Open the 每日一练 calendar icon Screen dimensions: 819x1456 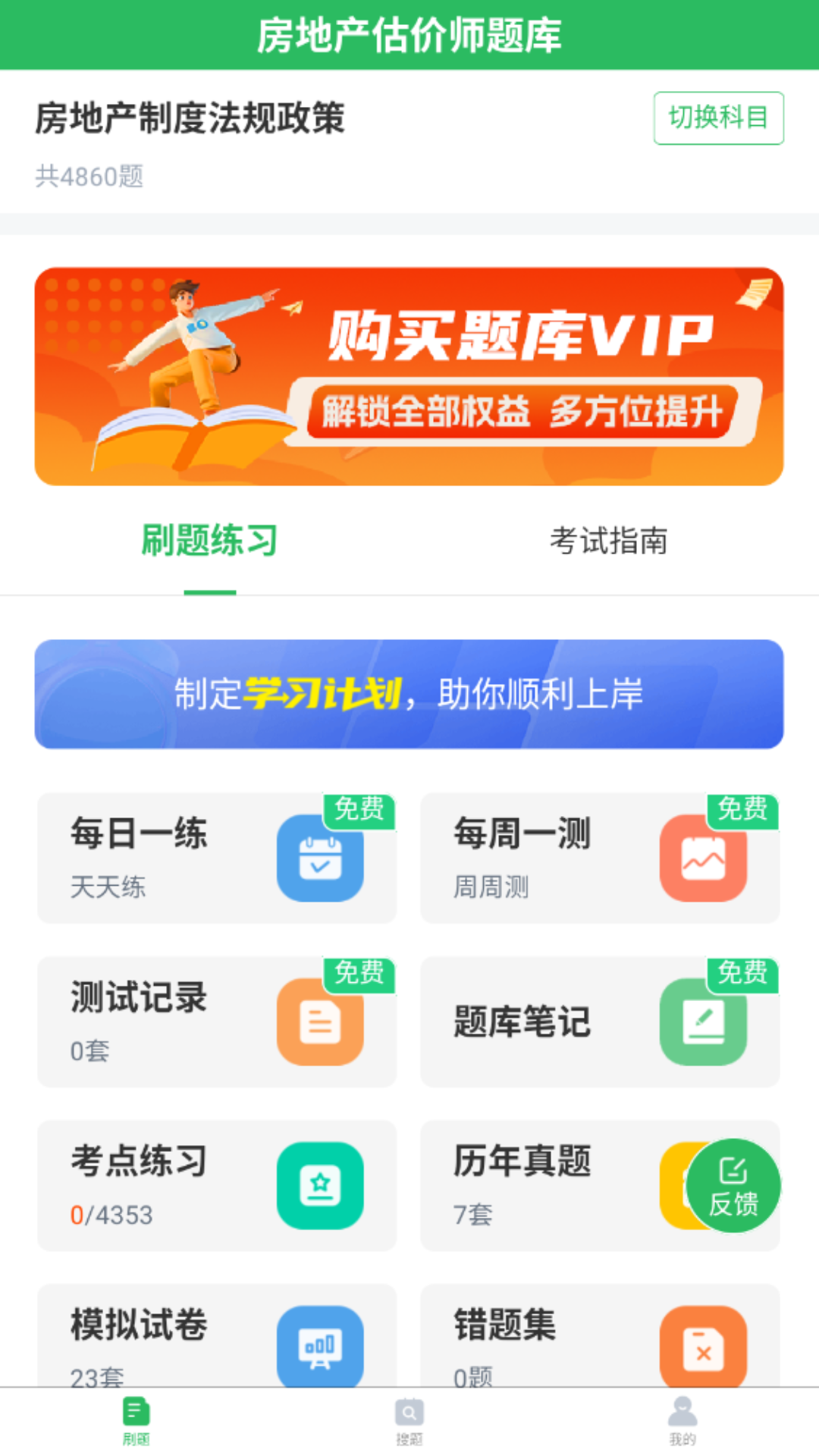(x=322, y=858)
